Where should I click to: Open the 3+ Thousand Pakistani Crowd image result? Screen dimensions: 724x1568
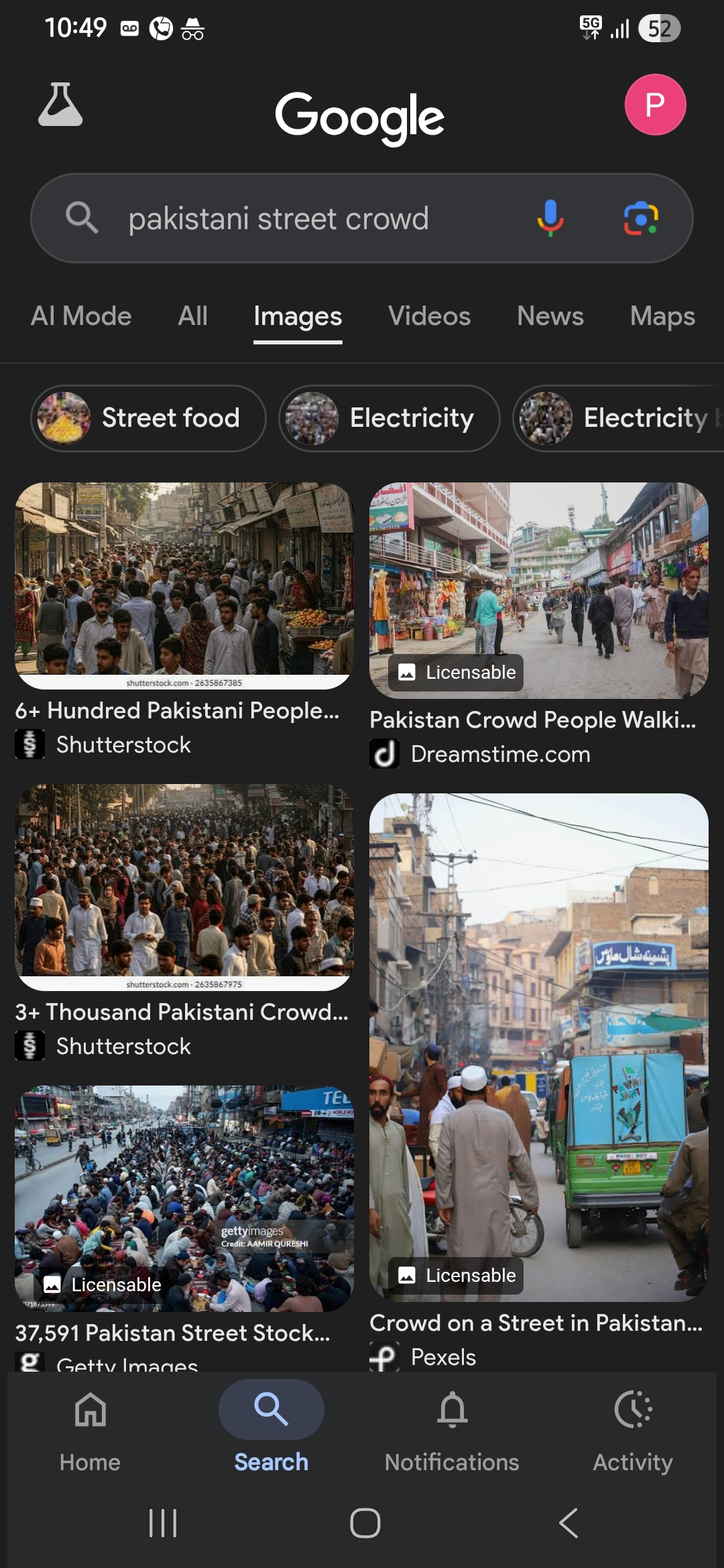(x=184, y=886)
